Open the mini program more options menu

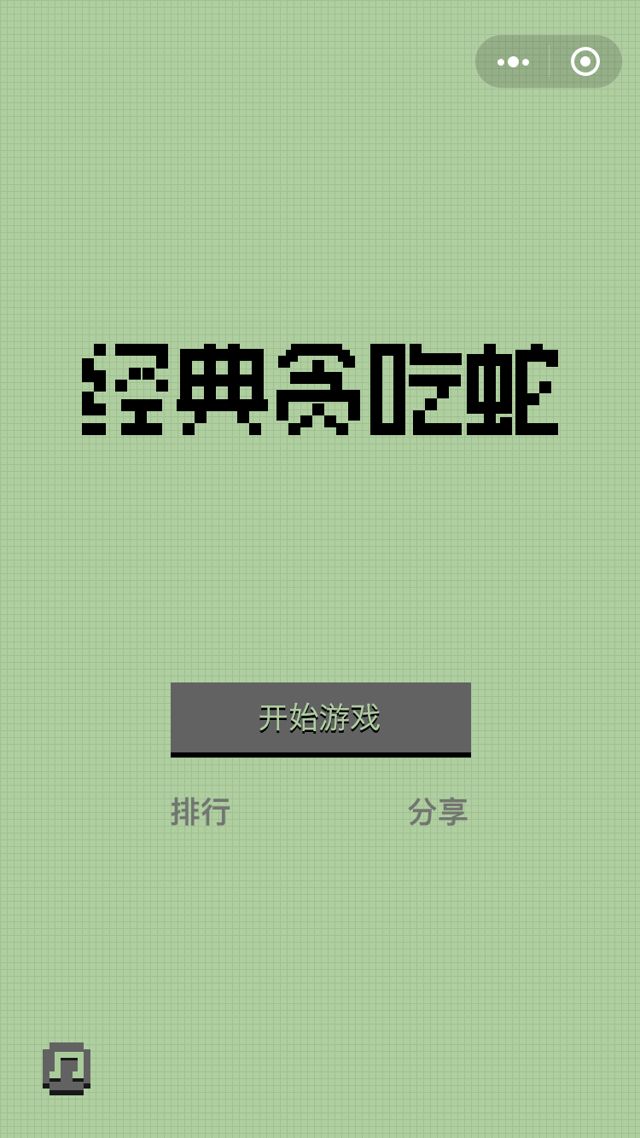514,62
